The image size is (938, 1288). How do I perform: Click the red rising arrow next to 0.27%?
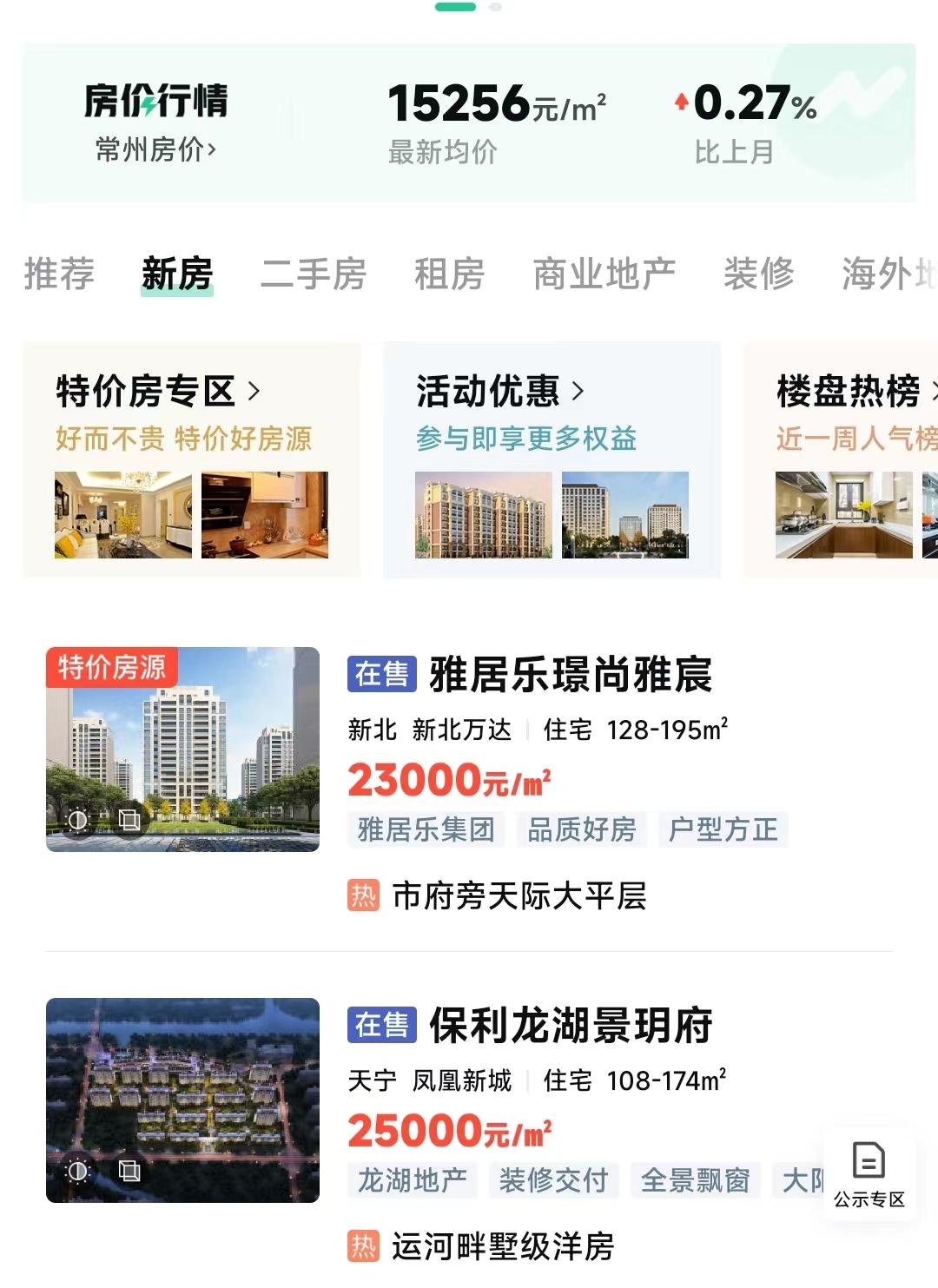pyautogui.click(x=684, y=102)
